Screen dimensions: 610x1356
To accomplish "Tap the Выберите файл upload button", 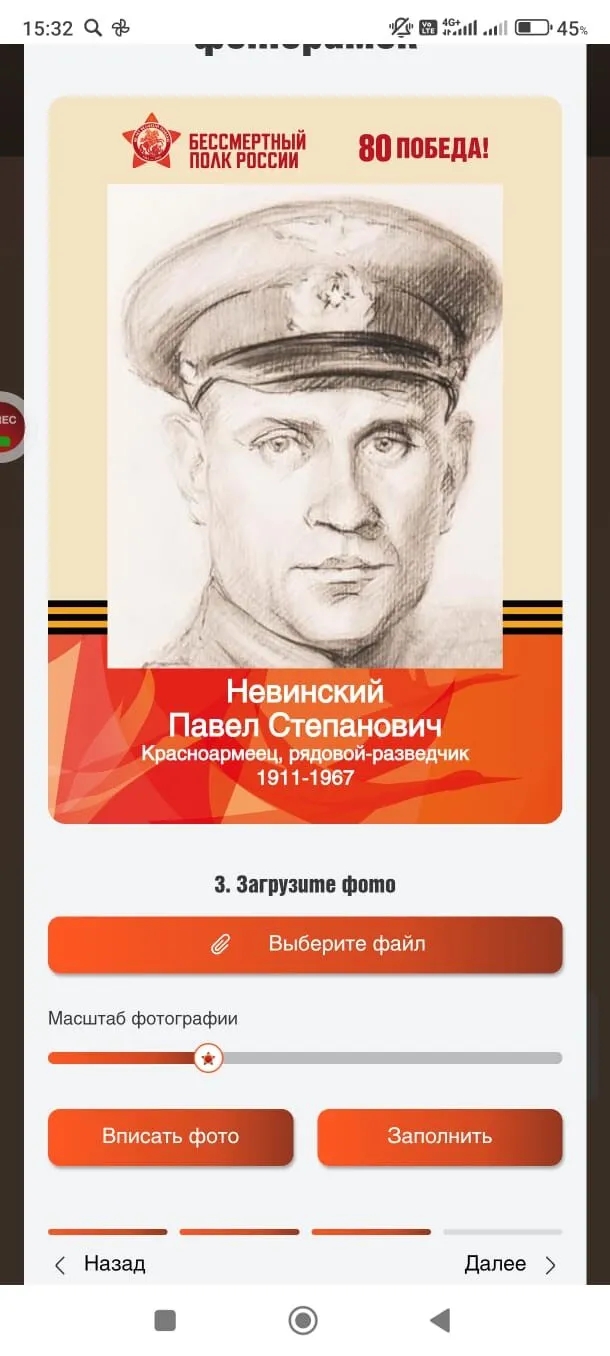I will point(305,944).
